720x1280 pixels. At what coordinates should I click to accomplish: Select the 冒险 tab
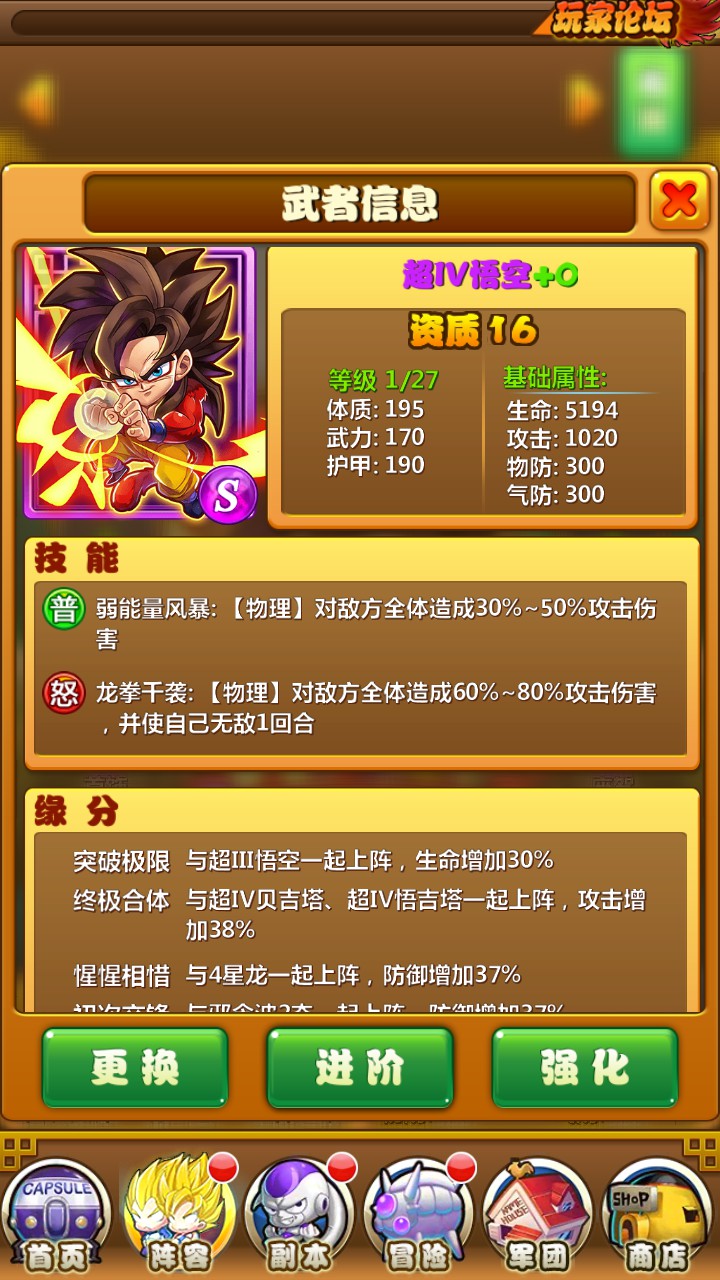point(417,1215)
